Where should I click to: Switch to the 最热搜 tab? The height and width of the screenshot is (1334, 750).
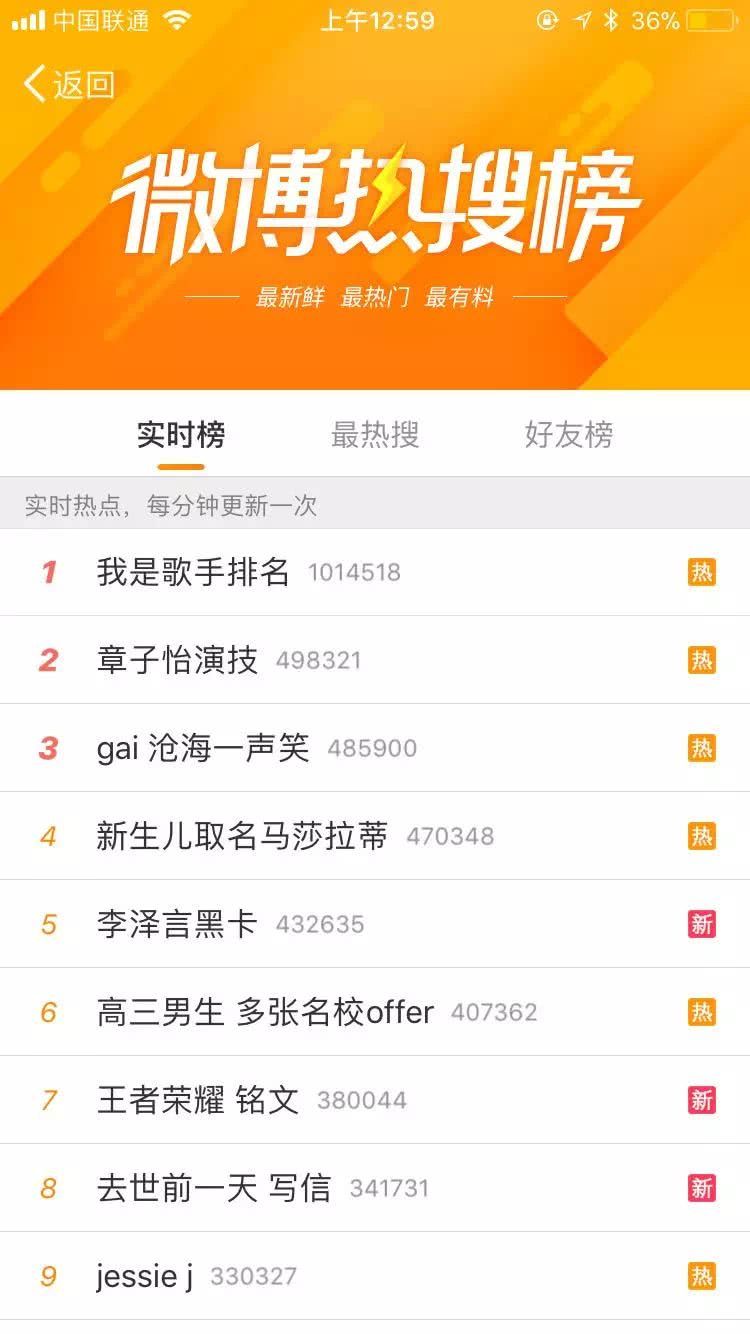(375, 435)
